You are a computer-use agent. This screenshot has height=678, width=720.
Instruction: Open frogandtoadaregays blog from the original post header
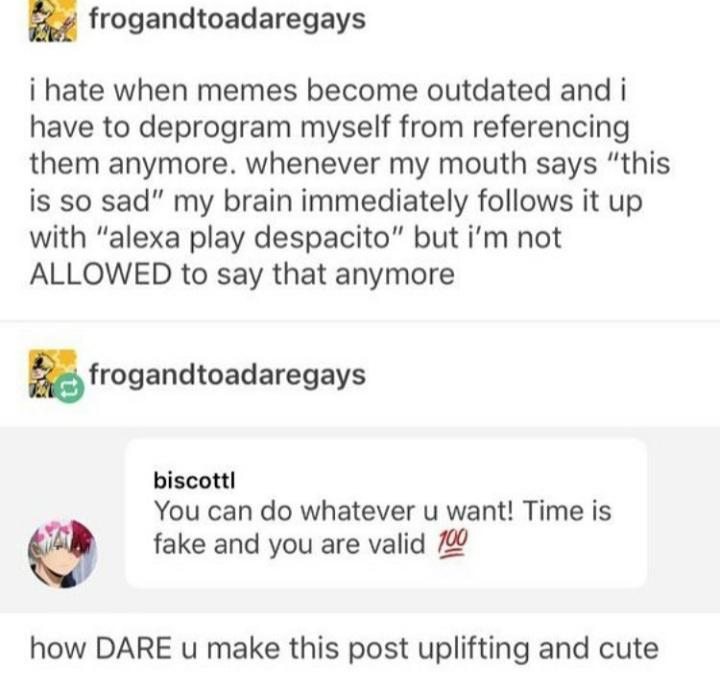point(227,19)
